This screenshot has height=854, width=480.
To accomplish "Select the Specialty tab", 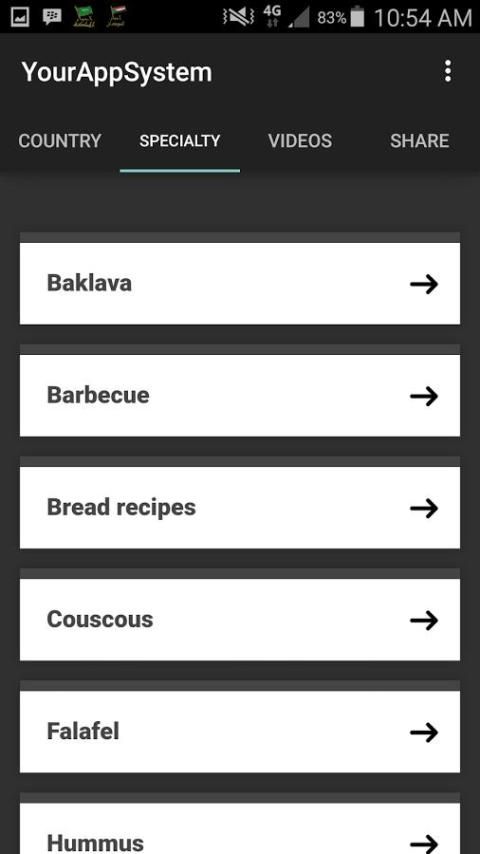I will tap(180, 141).
